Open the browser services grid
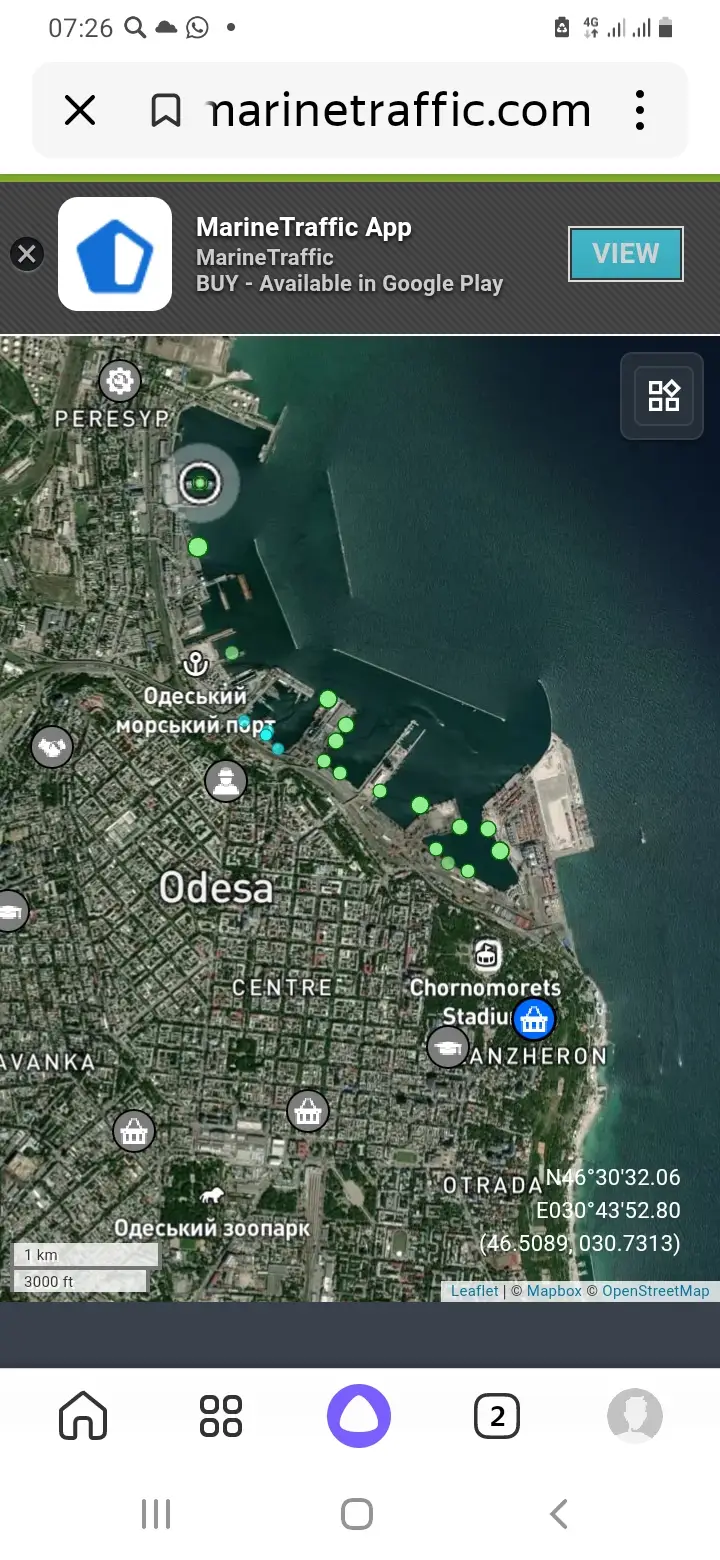This screenshot has height=1560, width=720. pos(221,1416)
